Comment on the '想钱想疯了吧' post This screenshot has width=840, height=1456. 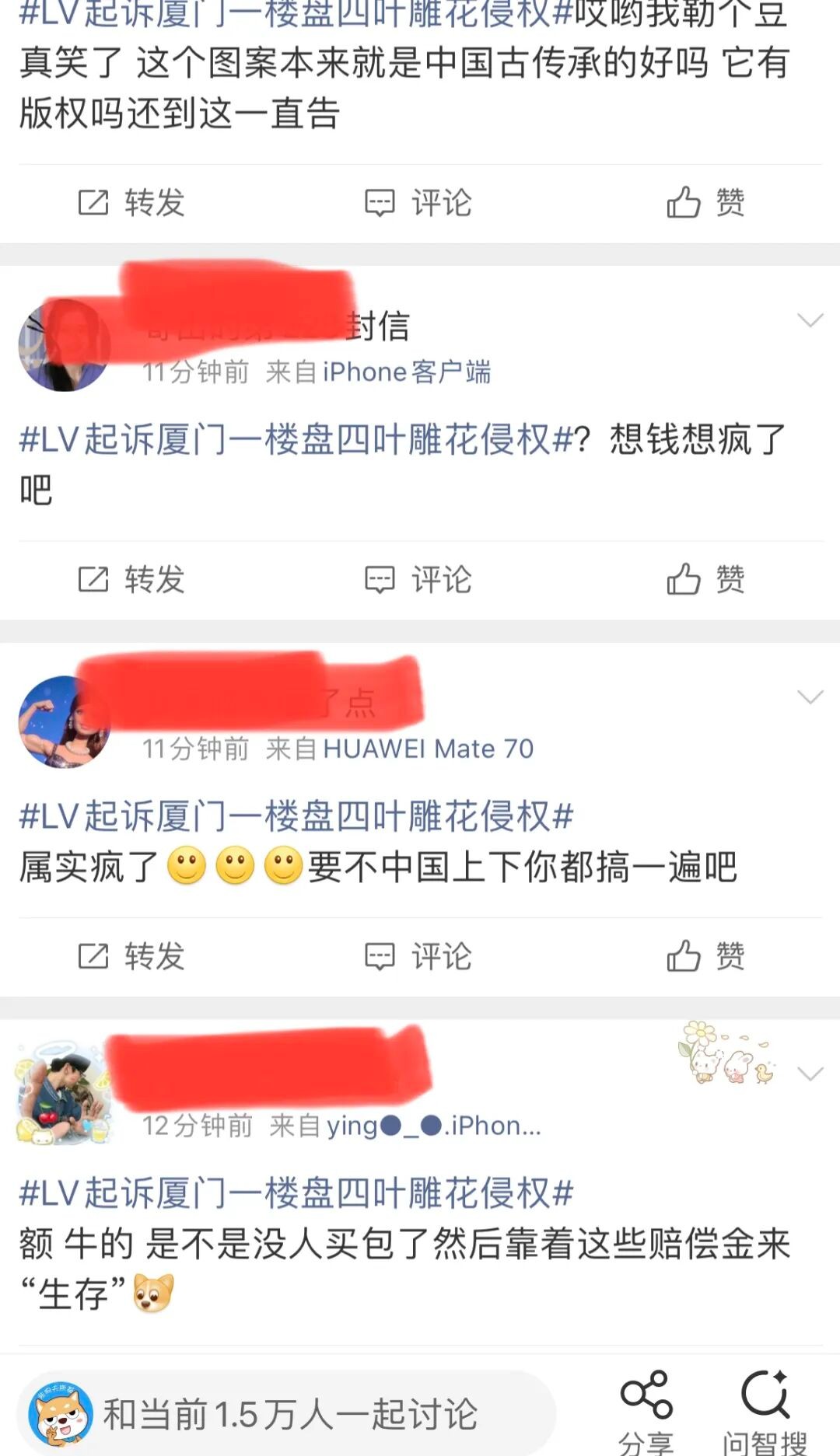tap(418, 579)
